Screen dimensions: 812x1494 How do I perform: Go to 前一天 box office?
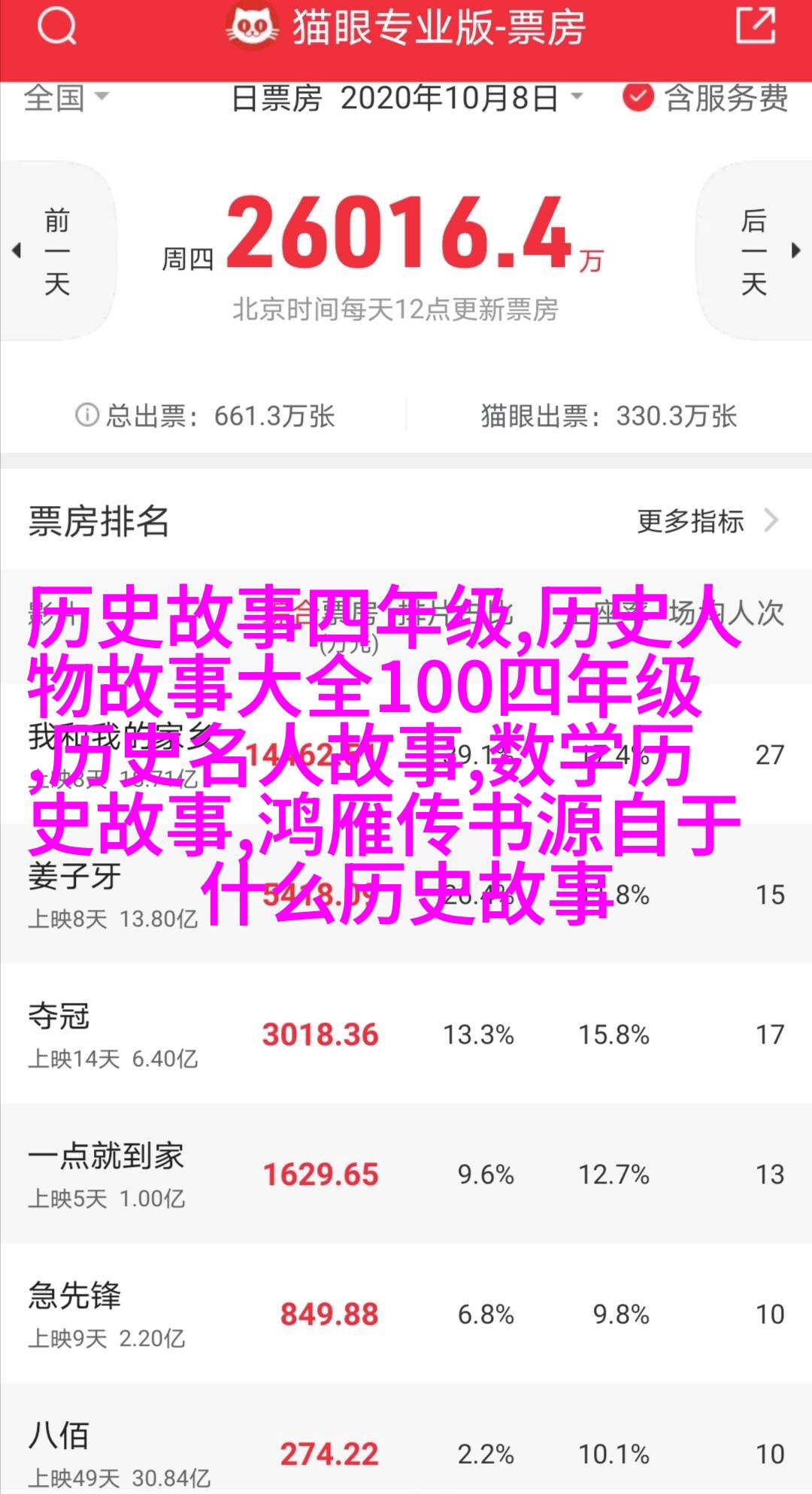pyautogui.click(x=56, y=252)
